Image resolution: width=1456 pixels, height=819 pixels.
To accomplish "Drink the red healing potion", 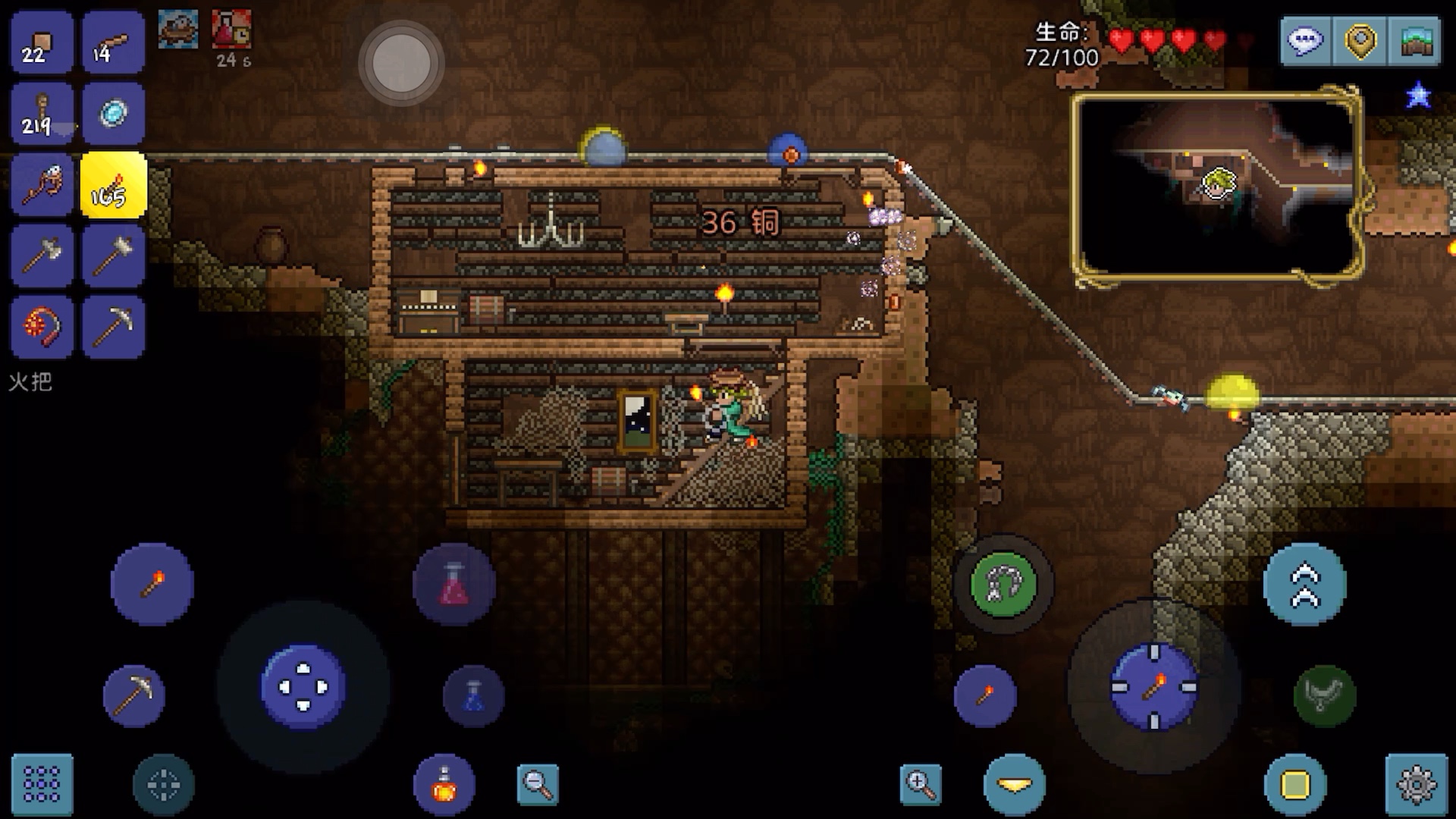I will pyautogui.click(x=453, y=584).
